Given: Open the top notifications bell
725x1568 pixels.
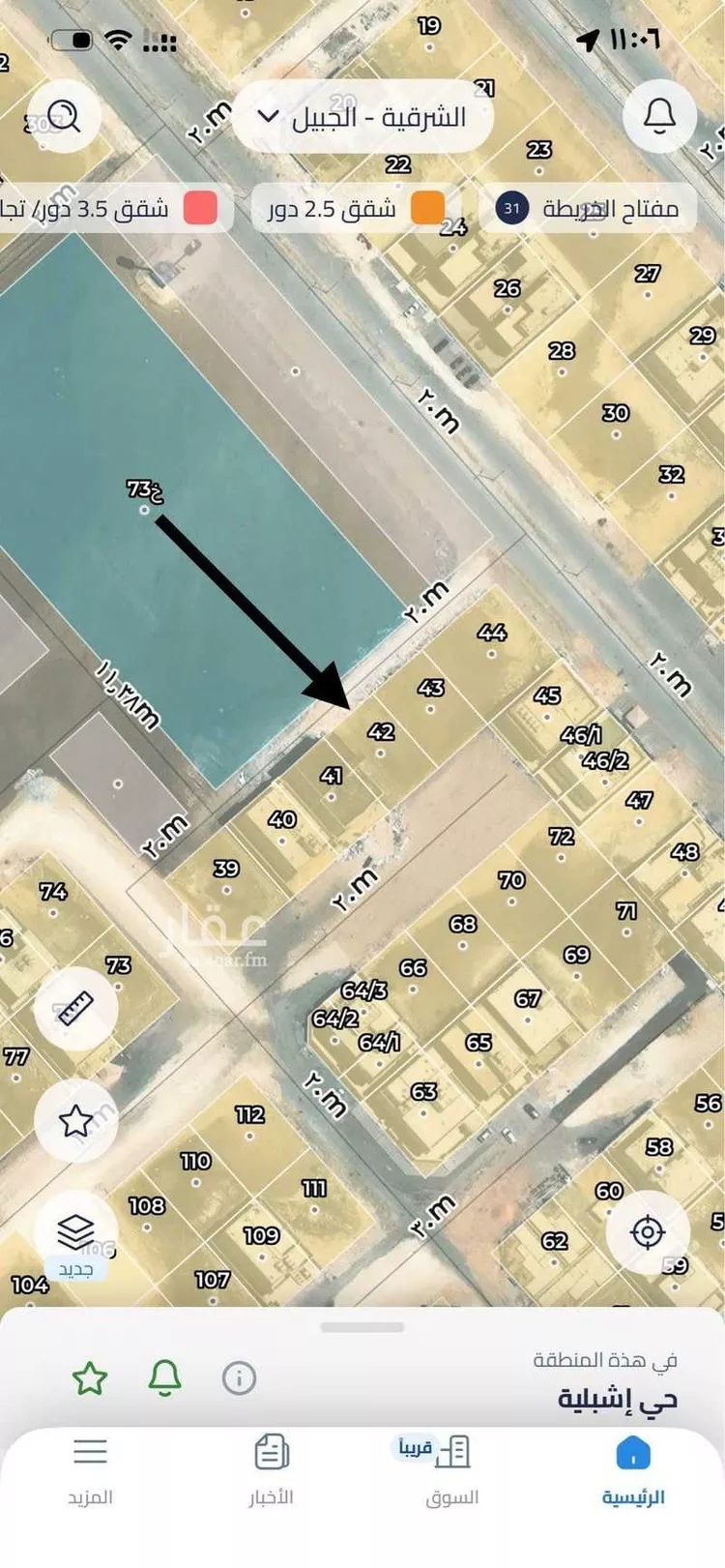Looking at the screenshot, I should (659, 117).
